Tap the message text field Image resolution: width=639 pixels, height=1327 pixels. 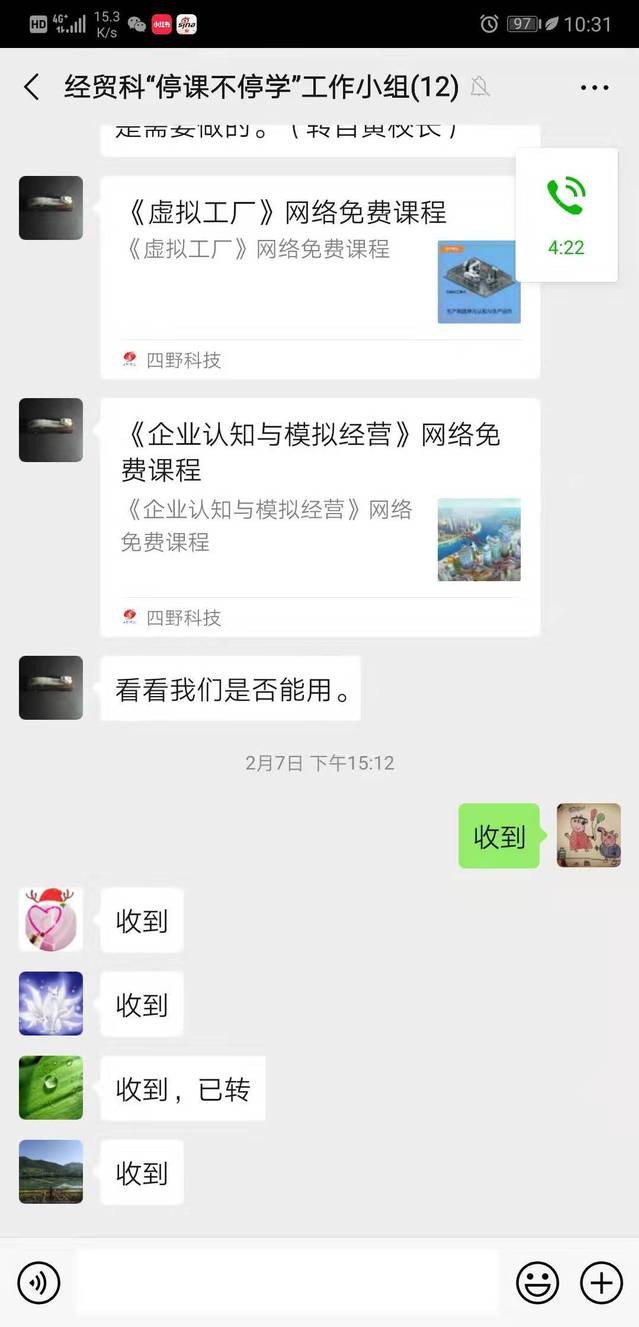pyautogui.click(x=287, y=1282)
